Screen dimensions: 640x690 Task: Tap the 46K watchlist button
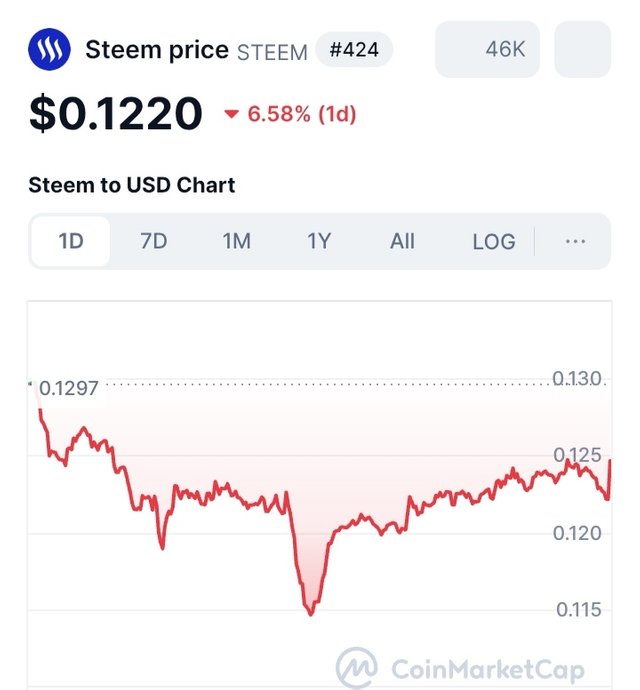(x=487, y=49)
